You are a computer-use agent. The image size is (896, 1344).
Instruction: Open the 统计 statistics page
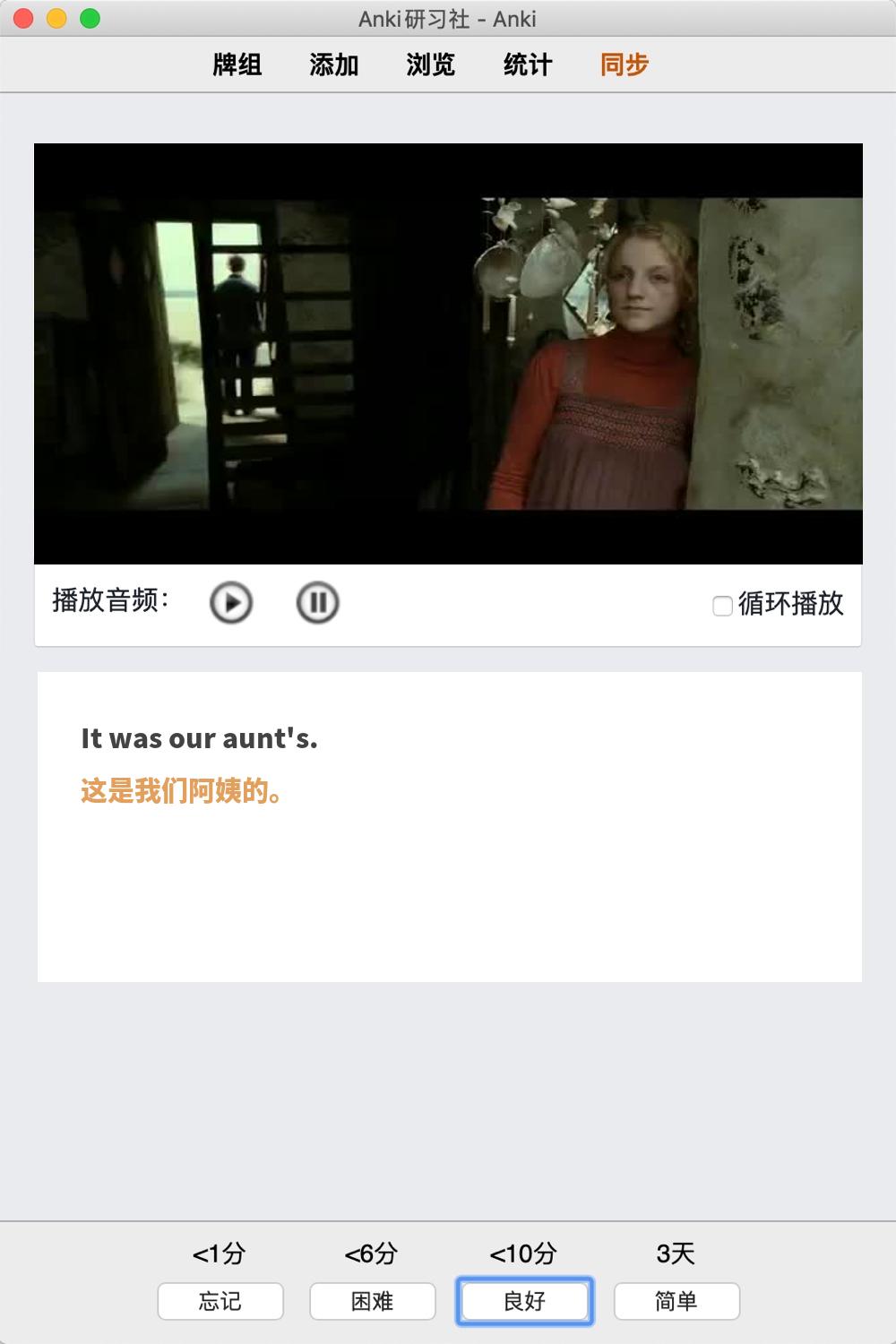pos(527,65)
